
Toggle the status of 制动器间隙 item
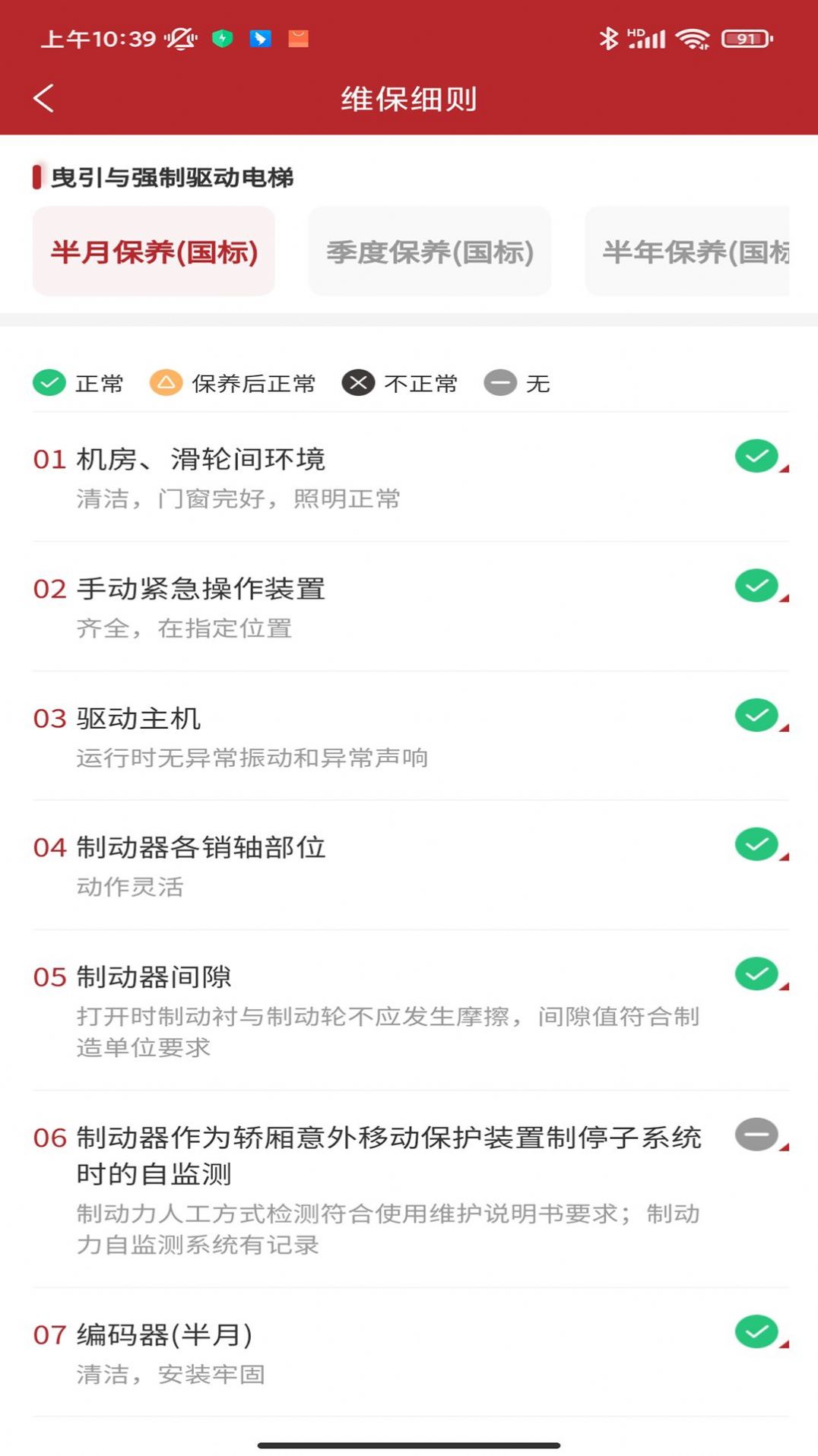point(756,973)
